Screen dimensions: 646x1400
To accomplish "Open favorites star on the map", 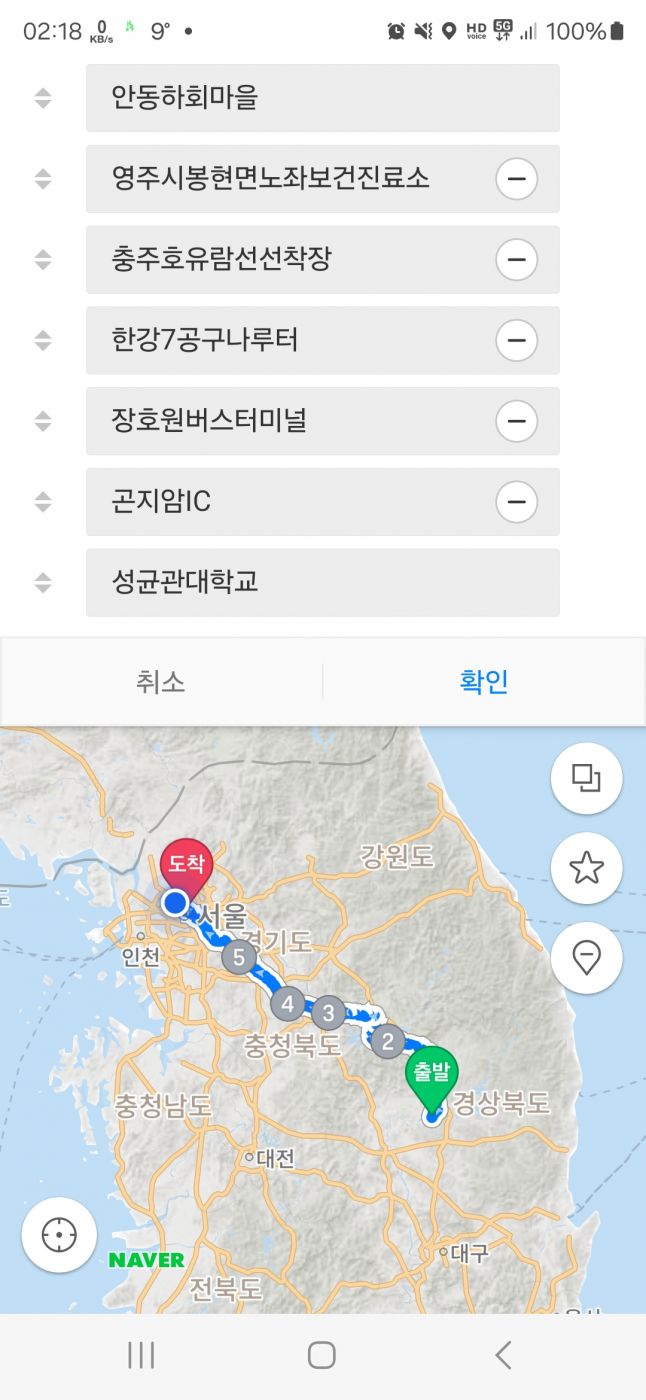I will click(x=586, y=868).
